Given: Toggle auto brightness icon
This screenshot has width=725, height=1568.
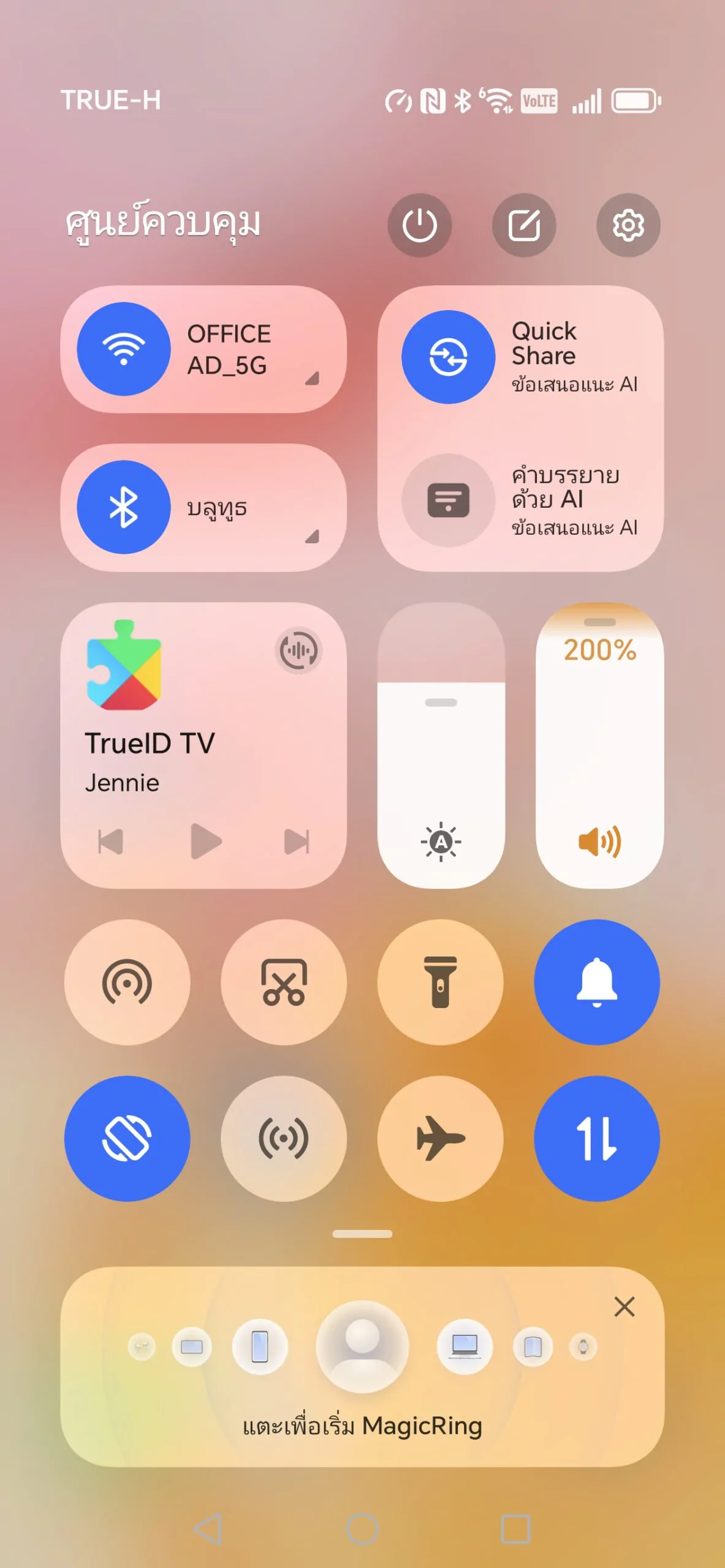Looking at the screenshot, I should coord(441,842).
